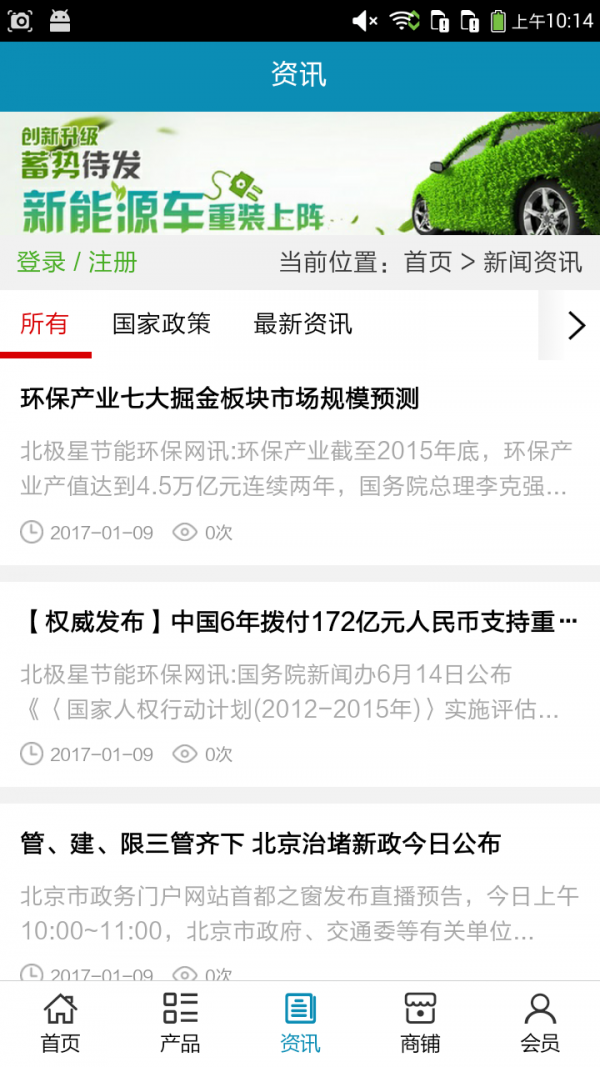Switch to the 最新资讯 tab

tap(303, 324)
